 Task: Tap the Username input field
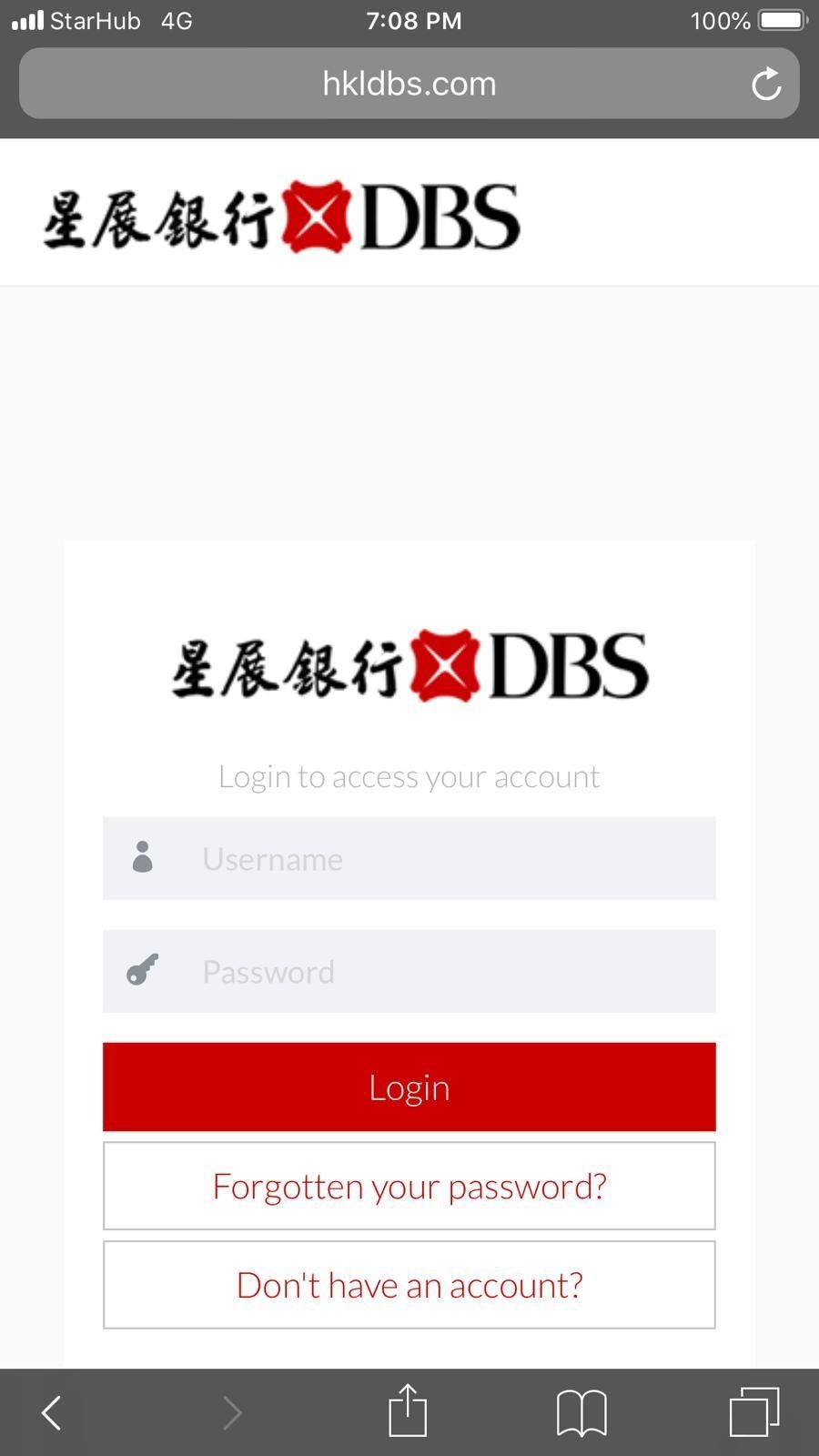coord(409,858)
